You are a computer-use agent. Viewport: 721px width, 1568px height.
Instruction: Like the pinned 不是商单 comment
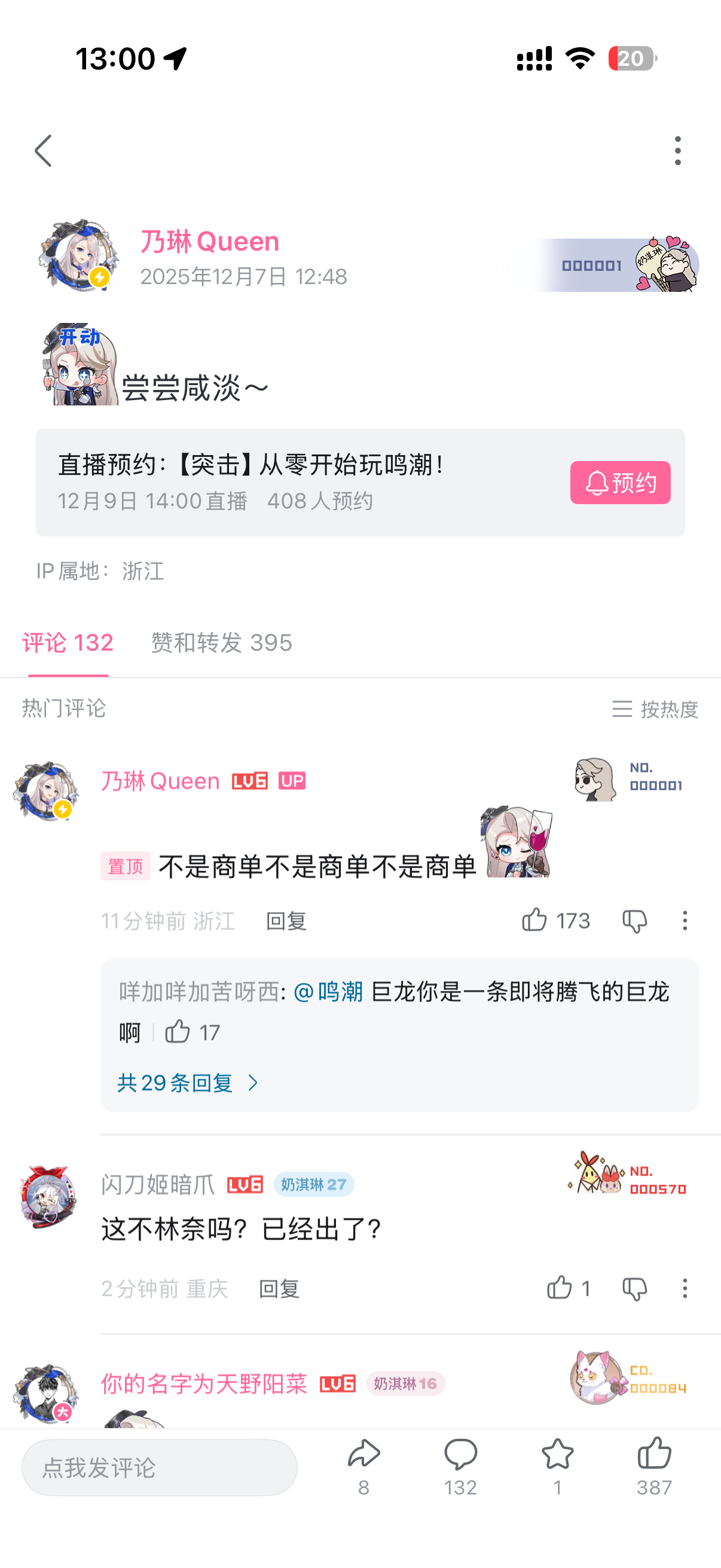tap(536, 920)
